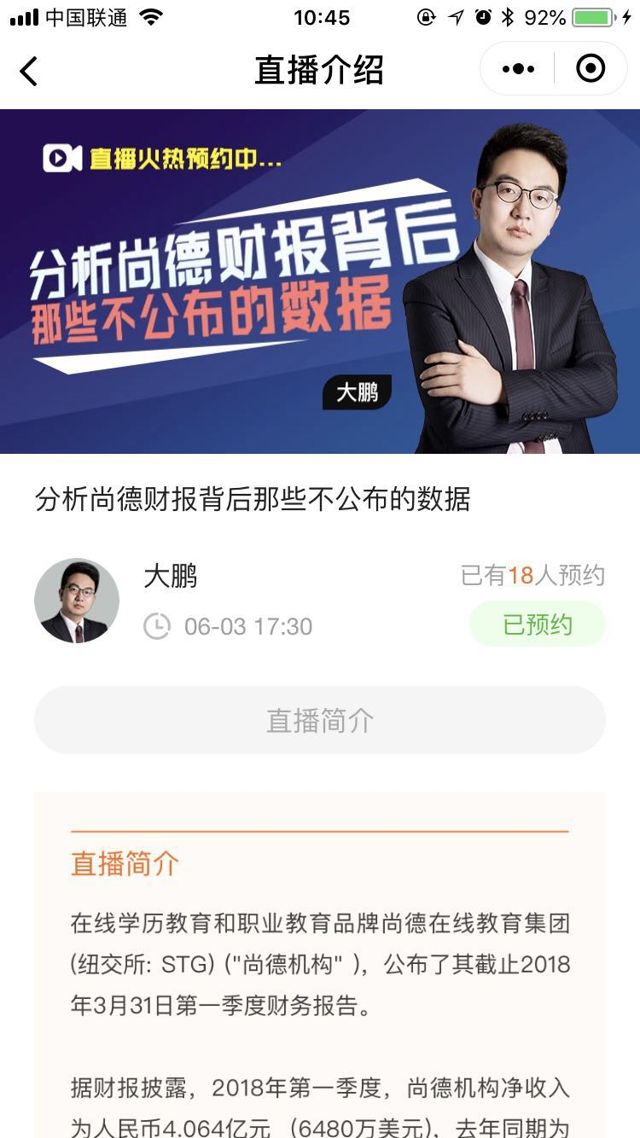Go back using the header arrow
Screen dimensions: 640x1138
29,70
